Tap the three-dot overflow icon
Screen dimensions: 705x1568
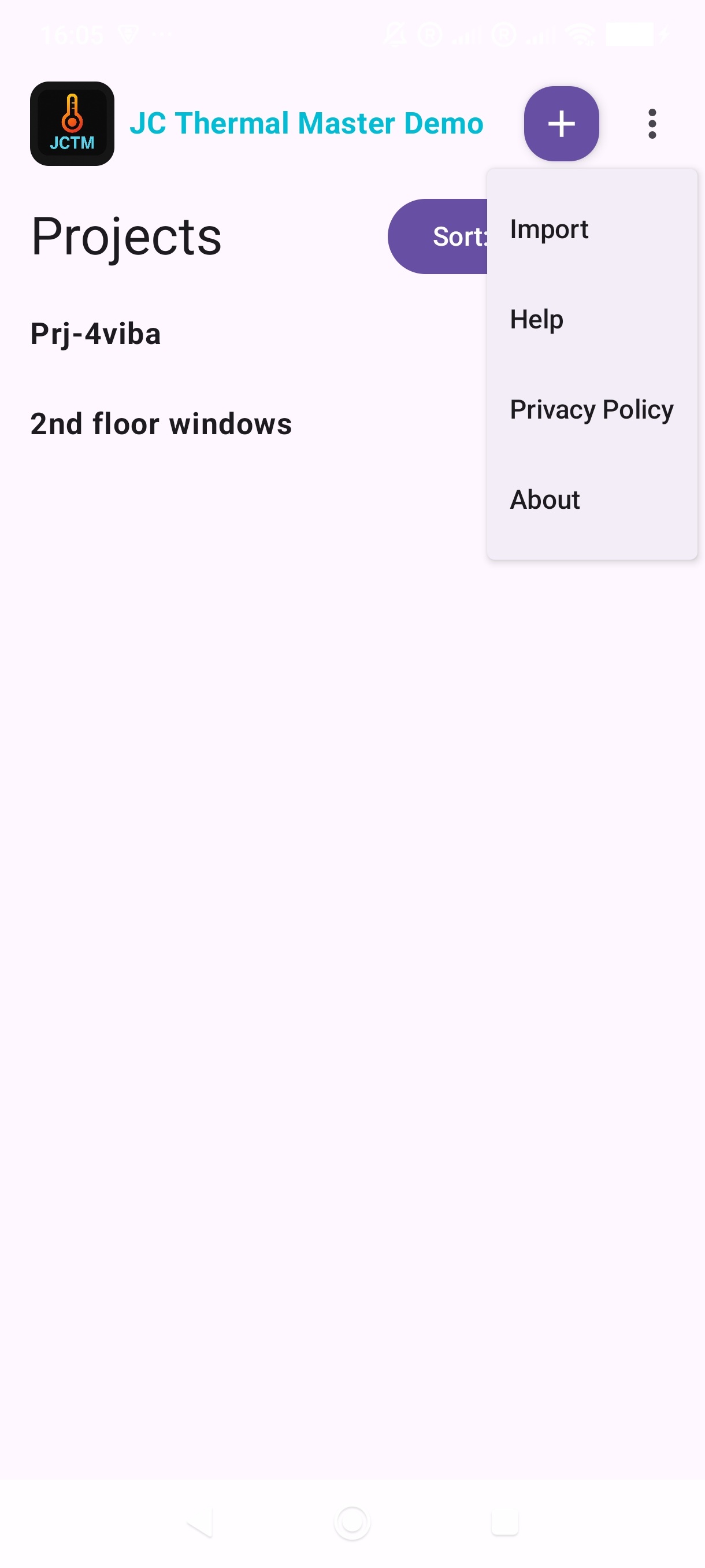point(652,124)
